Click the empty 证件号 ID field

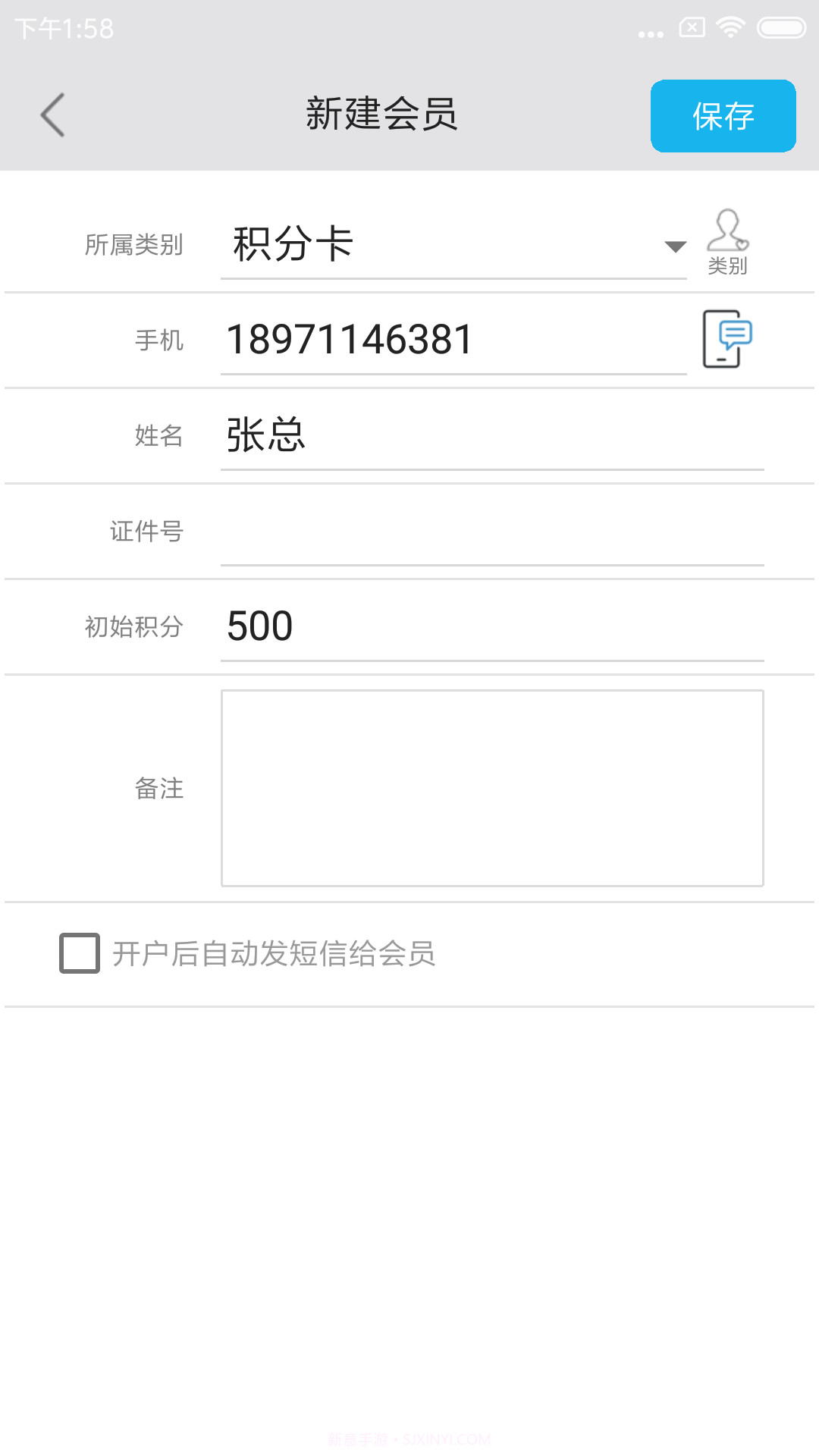[x=491, y=531]
